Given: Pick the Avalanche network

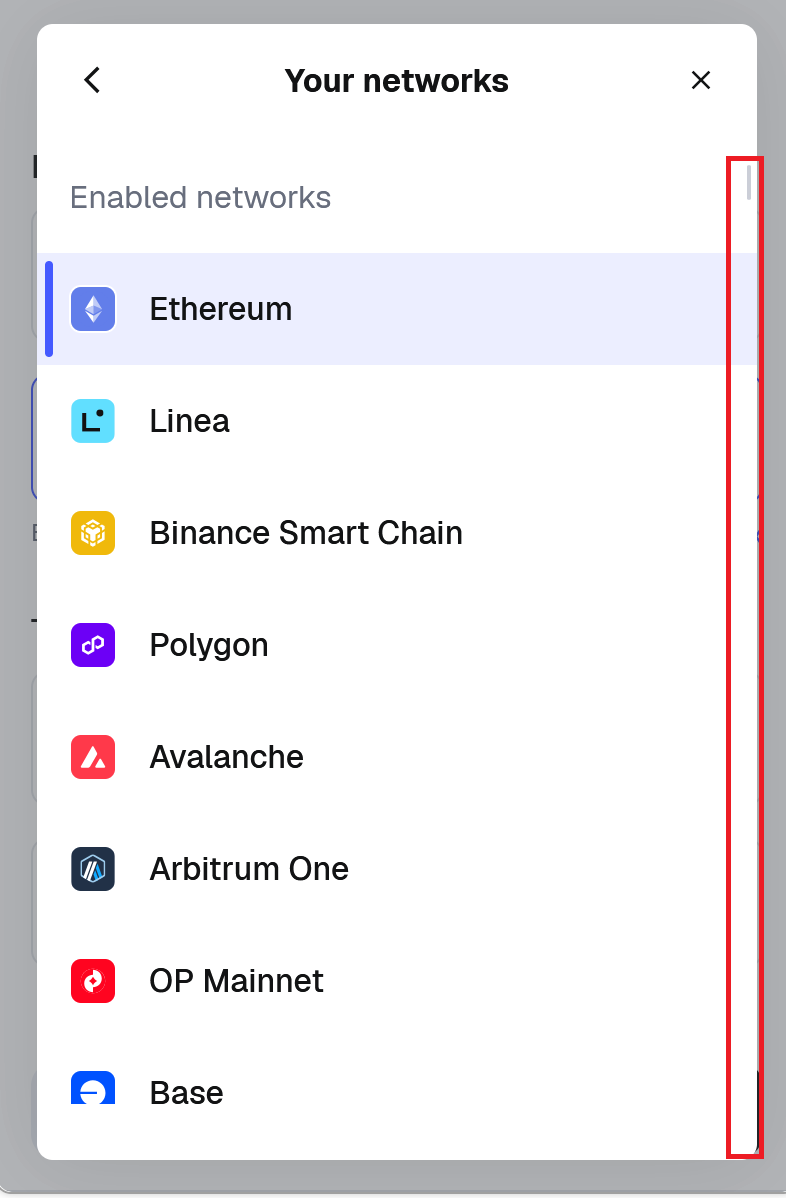Looking at the screenshot, I should pos(226,757).
